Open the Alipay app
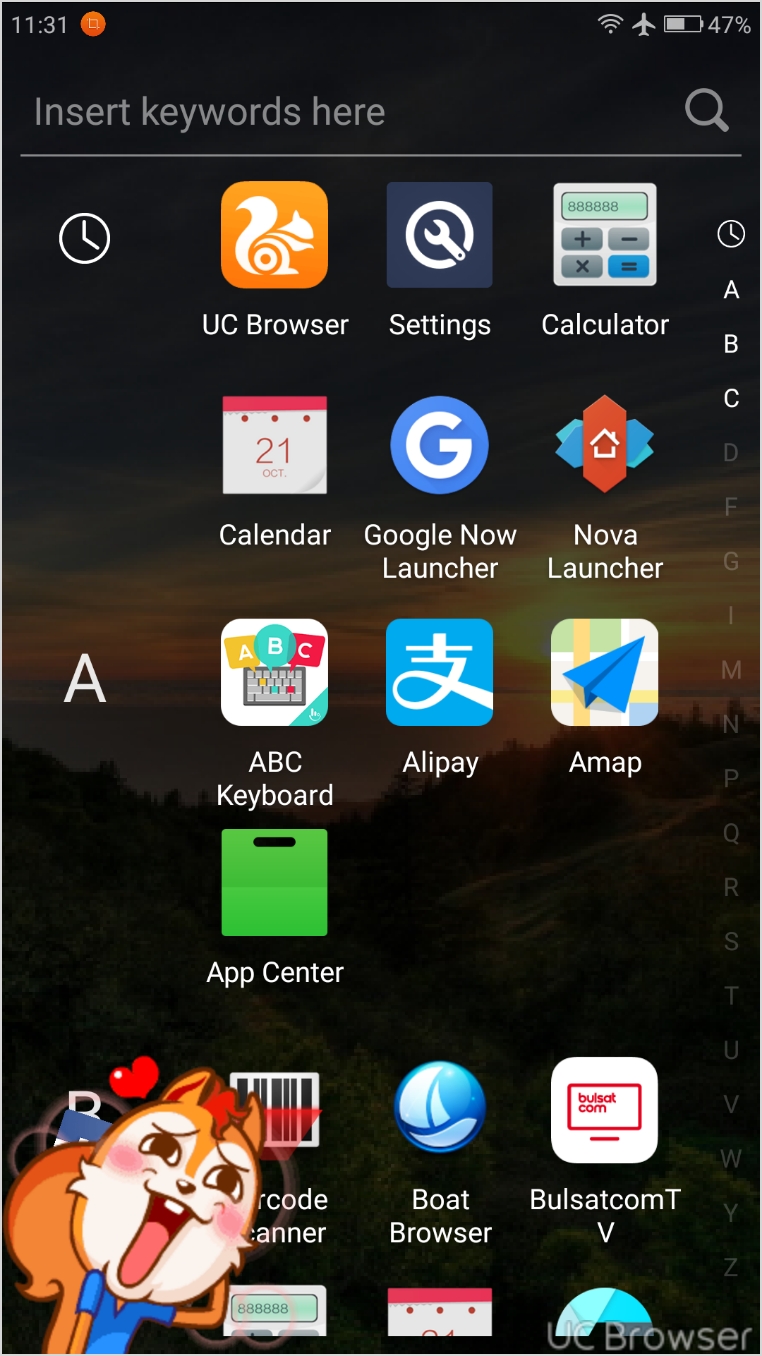This screenshot has height=1356, width=762. (x=440, y=672)
